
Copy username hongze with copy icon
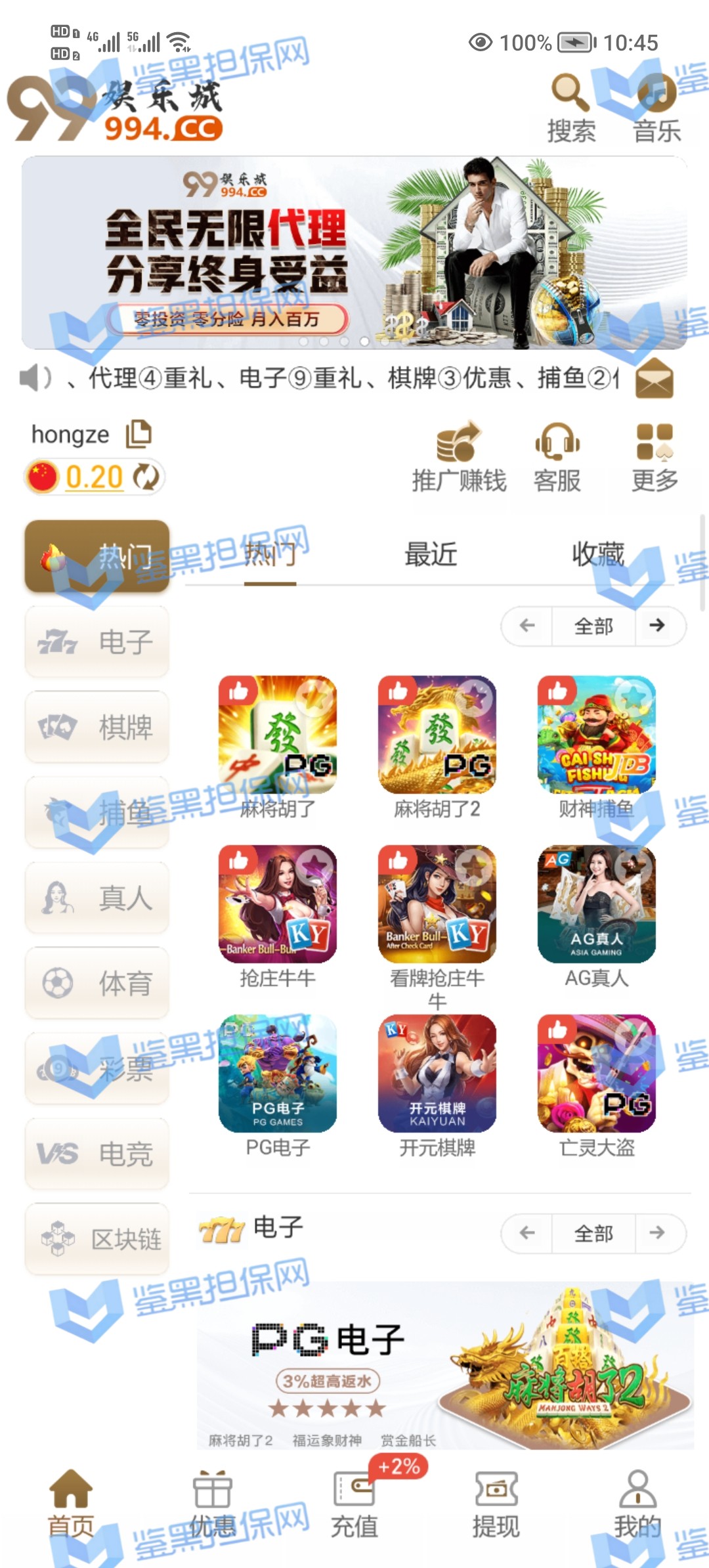139,434
